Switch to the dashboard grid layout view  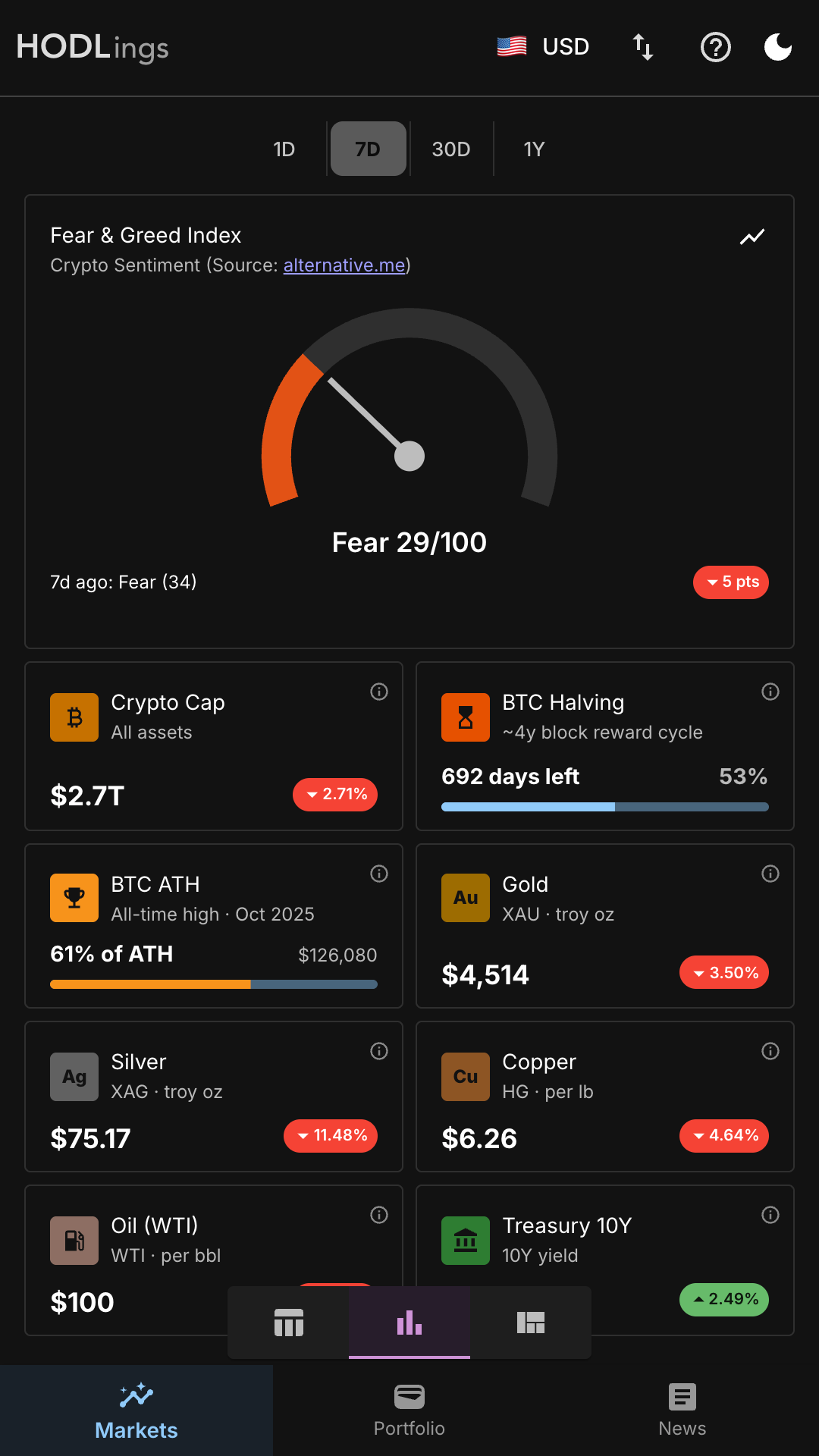(x=531, y=1323)
